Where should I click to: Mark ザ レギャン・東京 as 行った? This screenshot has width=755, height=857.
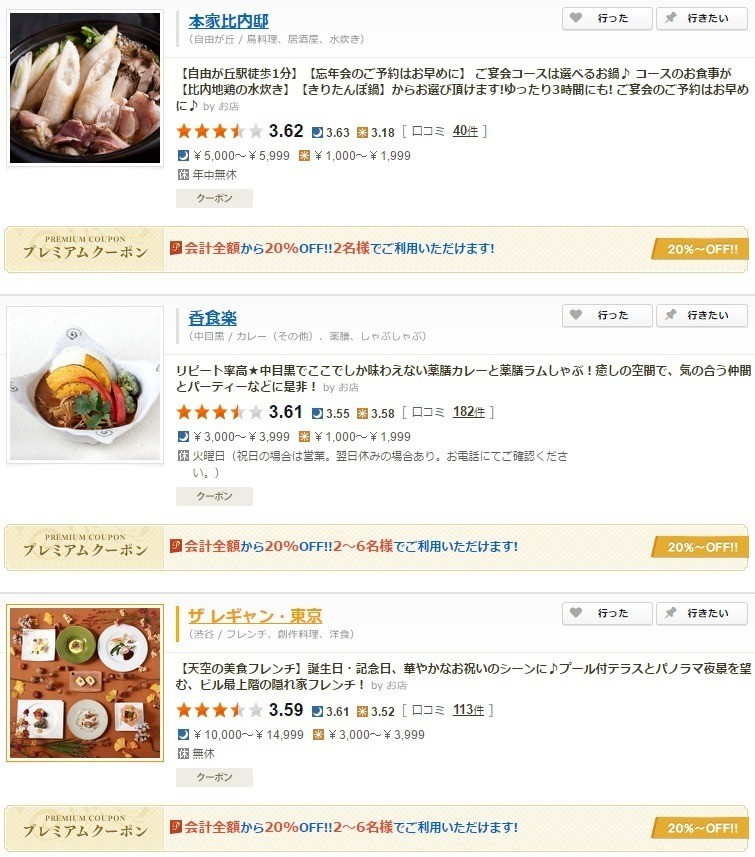606,614
